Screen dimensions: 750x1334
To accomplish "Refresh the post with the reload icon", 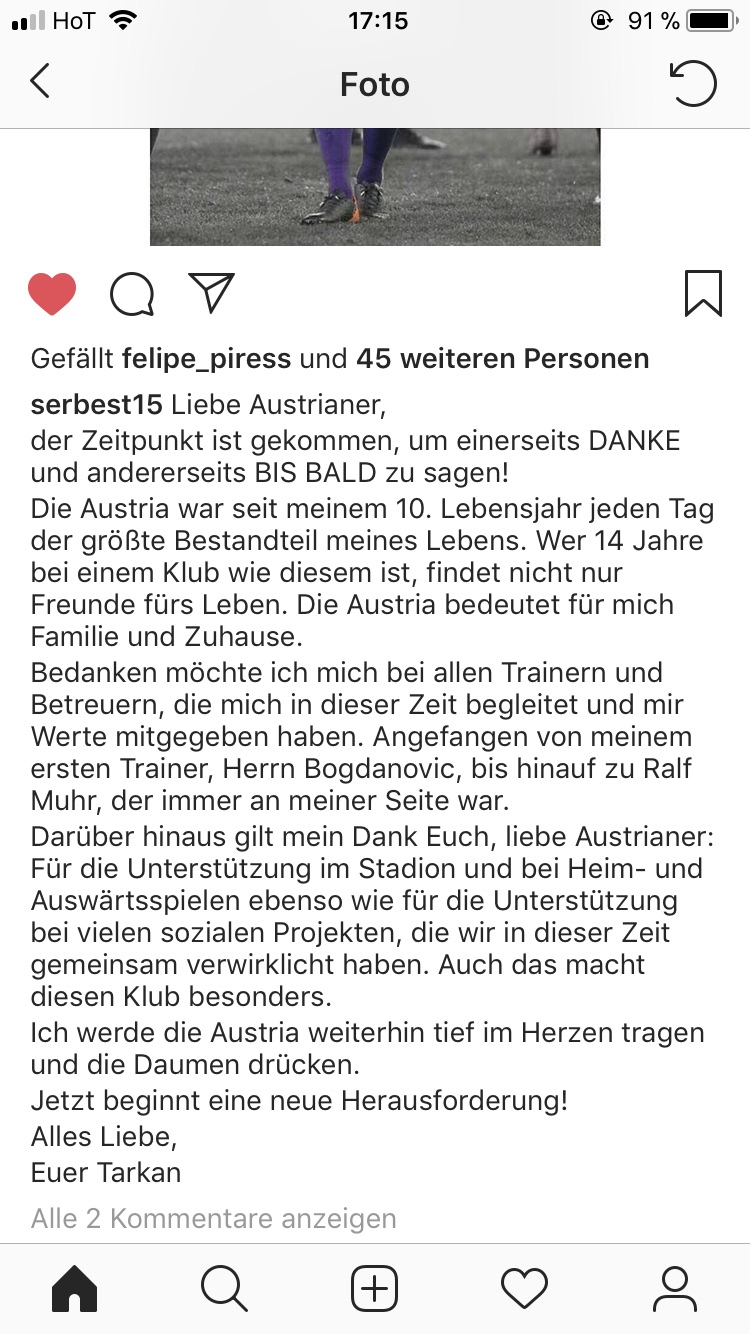I will pos(693,83).
